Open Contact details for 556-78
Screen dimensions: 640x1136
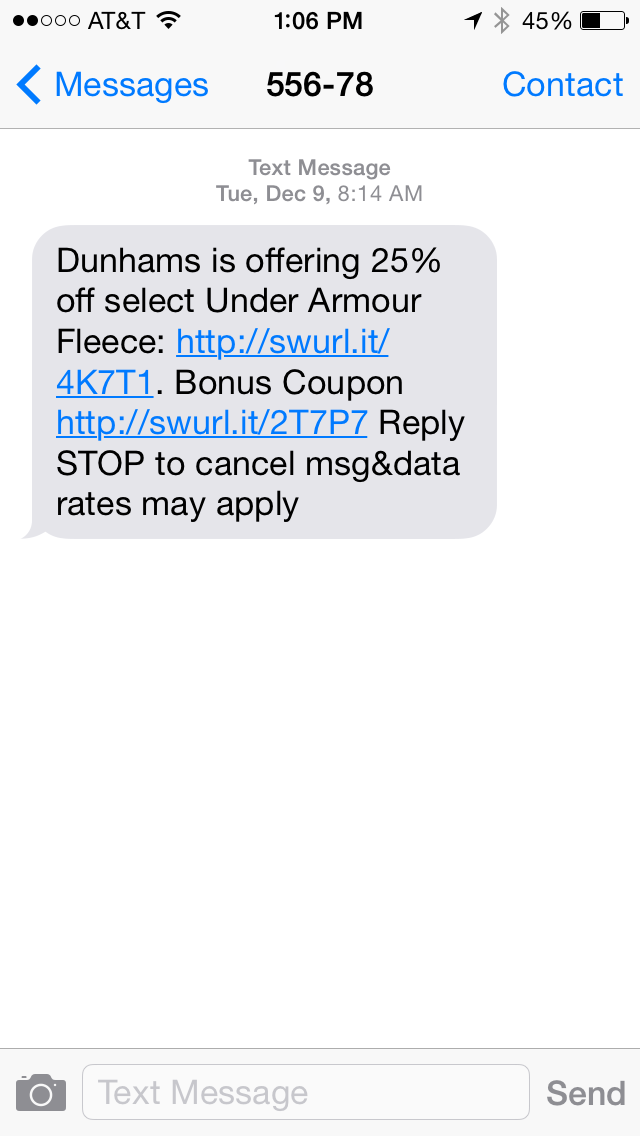point(562,85)
